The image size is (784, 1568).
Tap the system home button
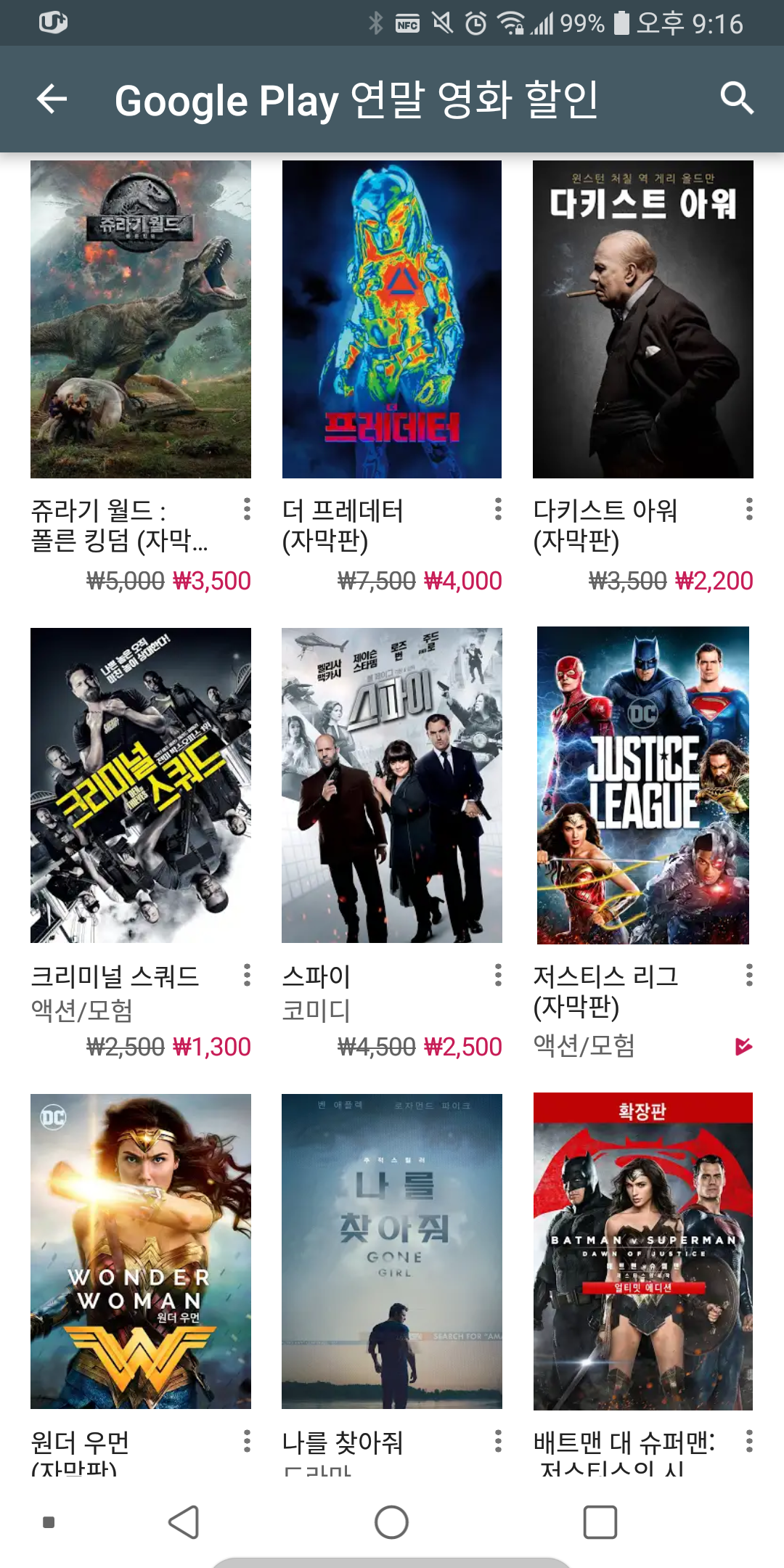coord(391,1522)
